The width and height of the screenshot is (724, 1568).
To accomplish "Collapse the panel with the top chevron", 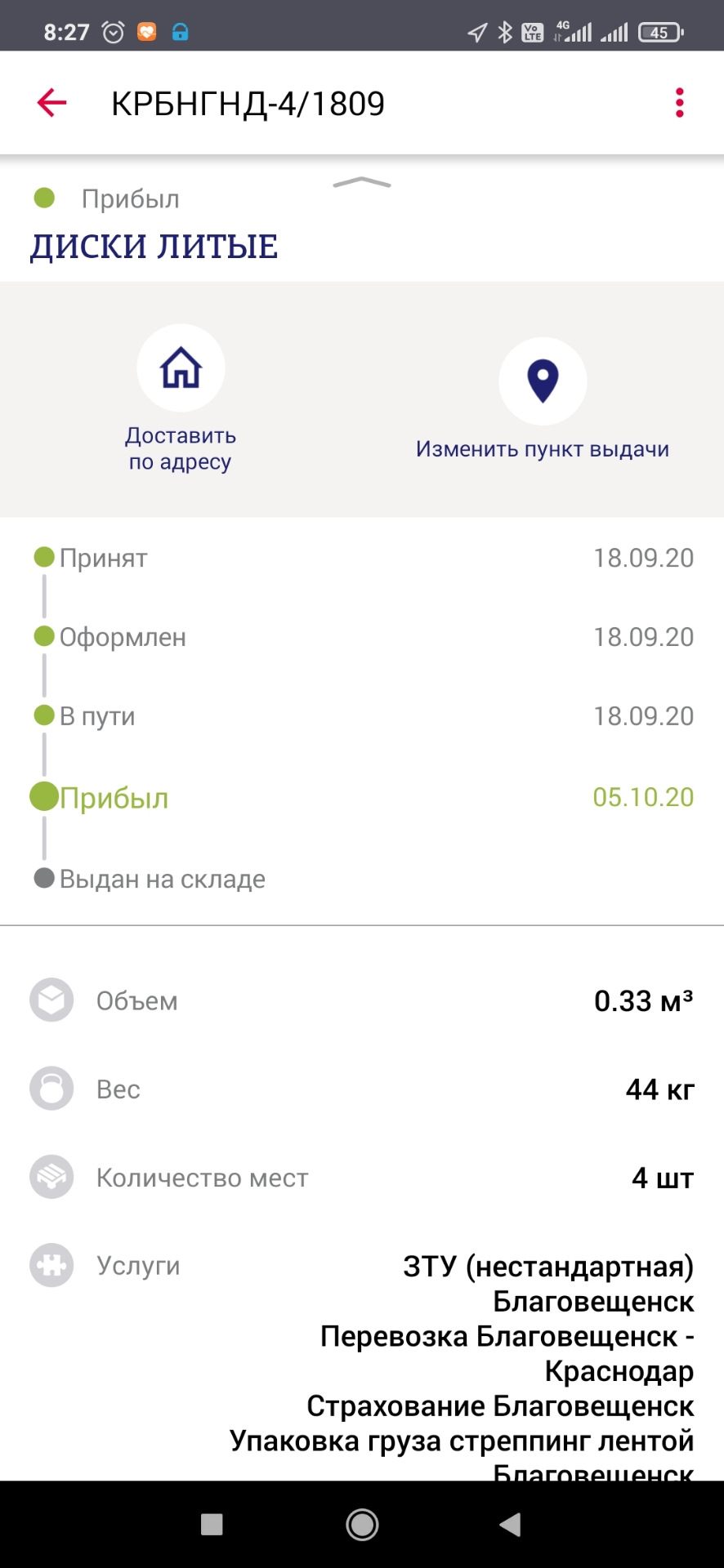I will [362, 183].
